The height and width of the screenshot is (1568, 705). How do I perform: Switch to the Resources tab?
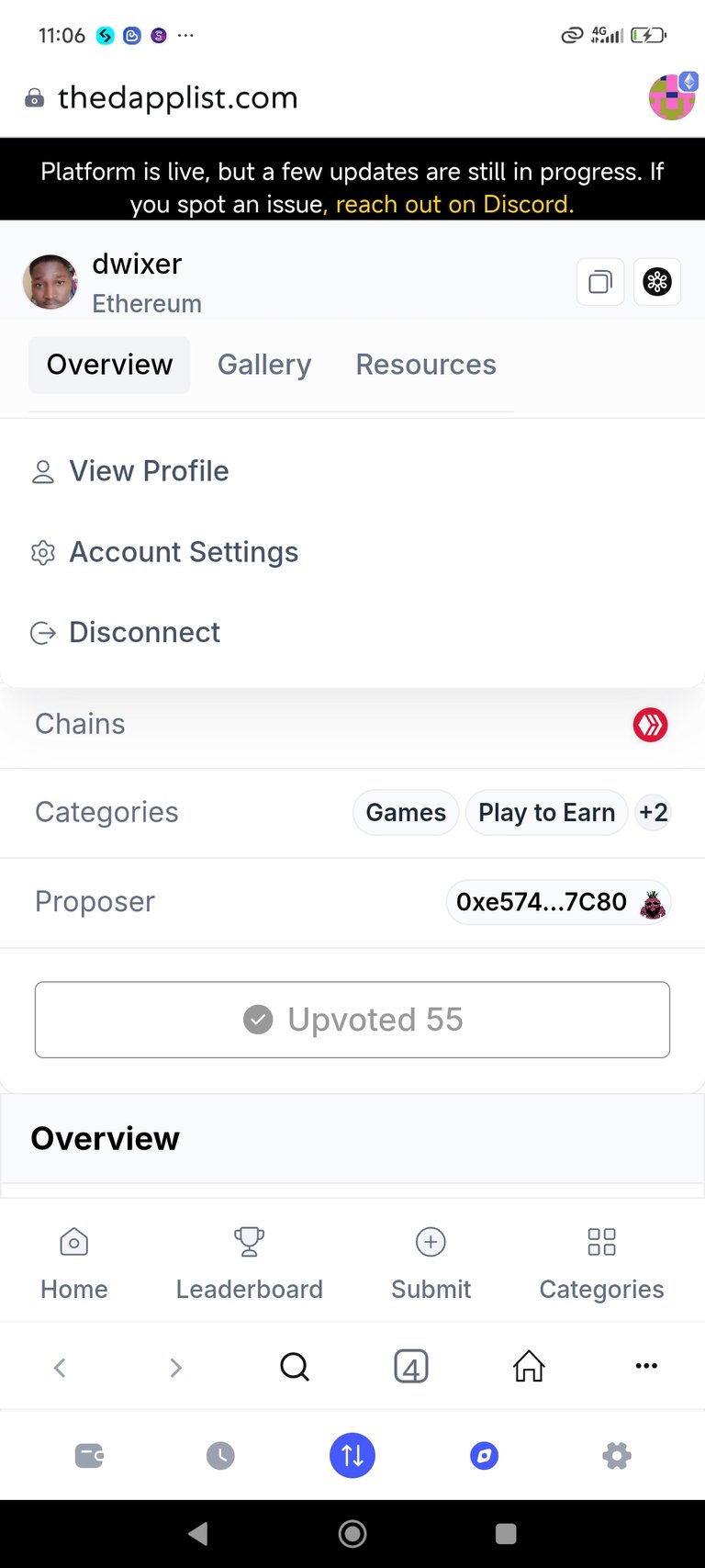click(426, 365)
